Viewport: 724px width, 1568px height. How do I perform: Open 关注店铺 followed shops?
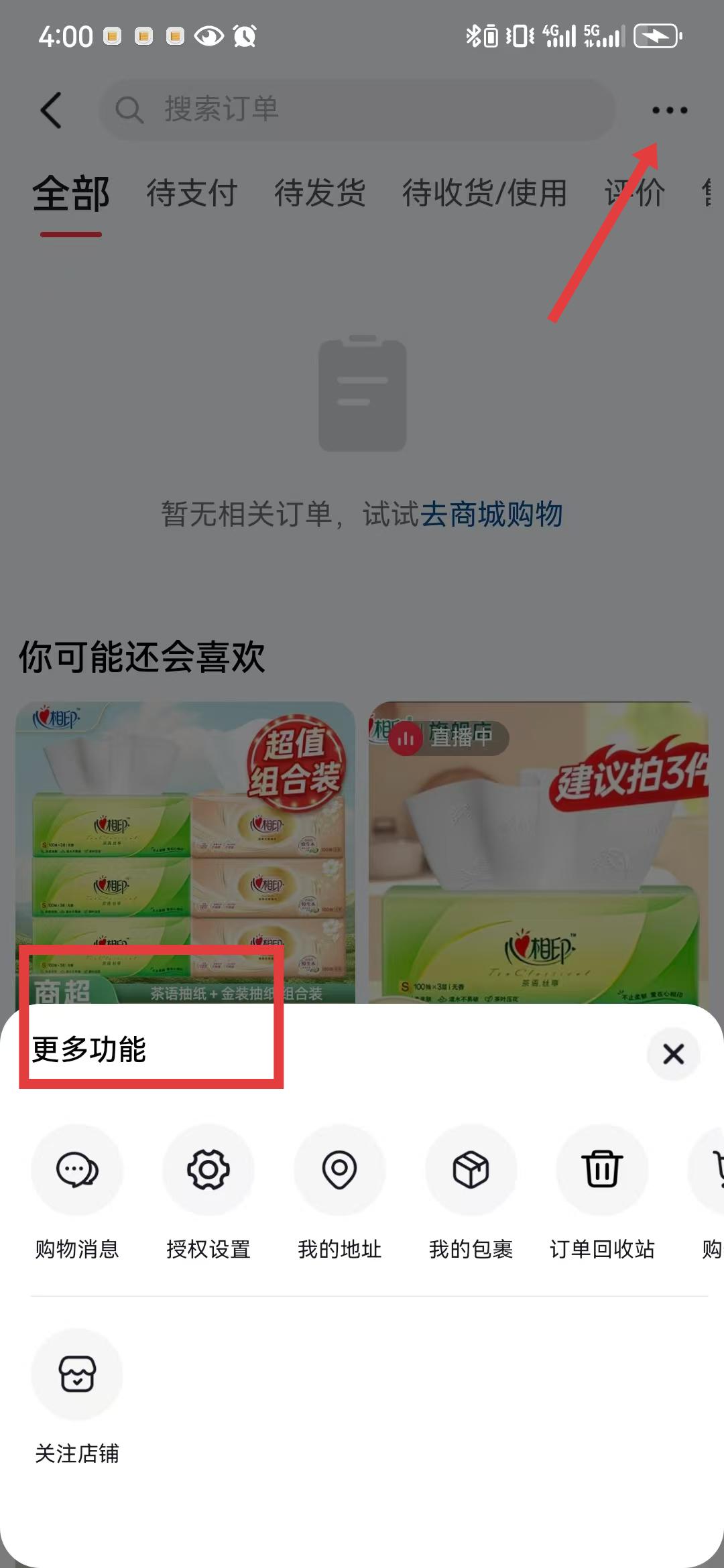pos(77,1374)
